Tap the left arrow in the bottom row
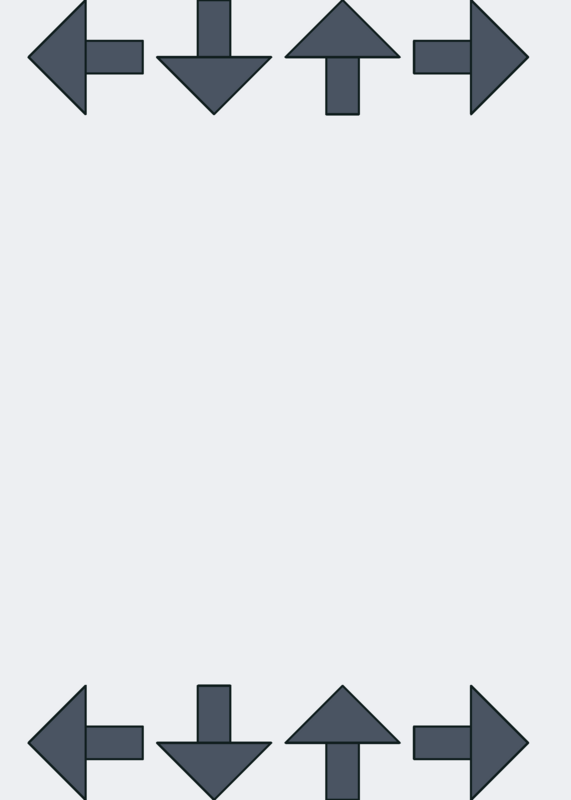 point(86,742)
